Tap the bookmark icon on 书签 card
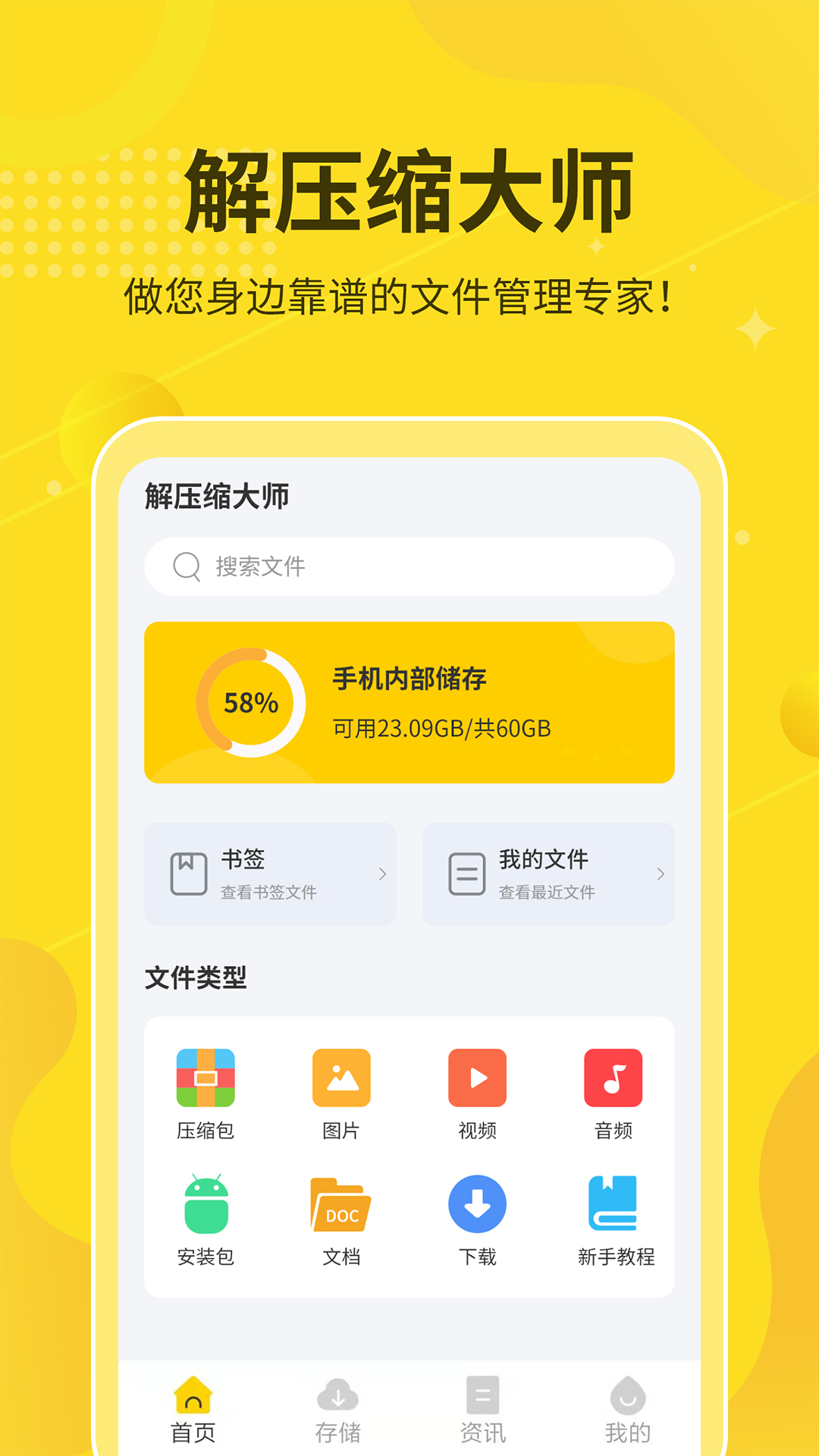Screen dimensions: 819x1456 tap(189, 873)
